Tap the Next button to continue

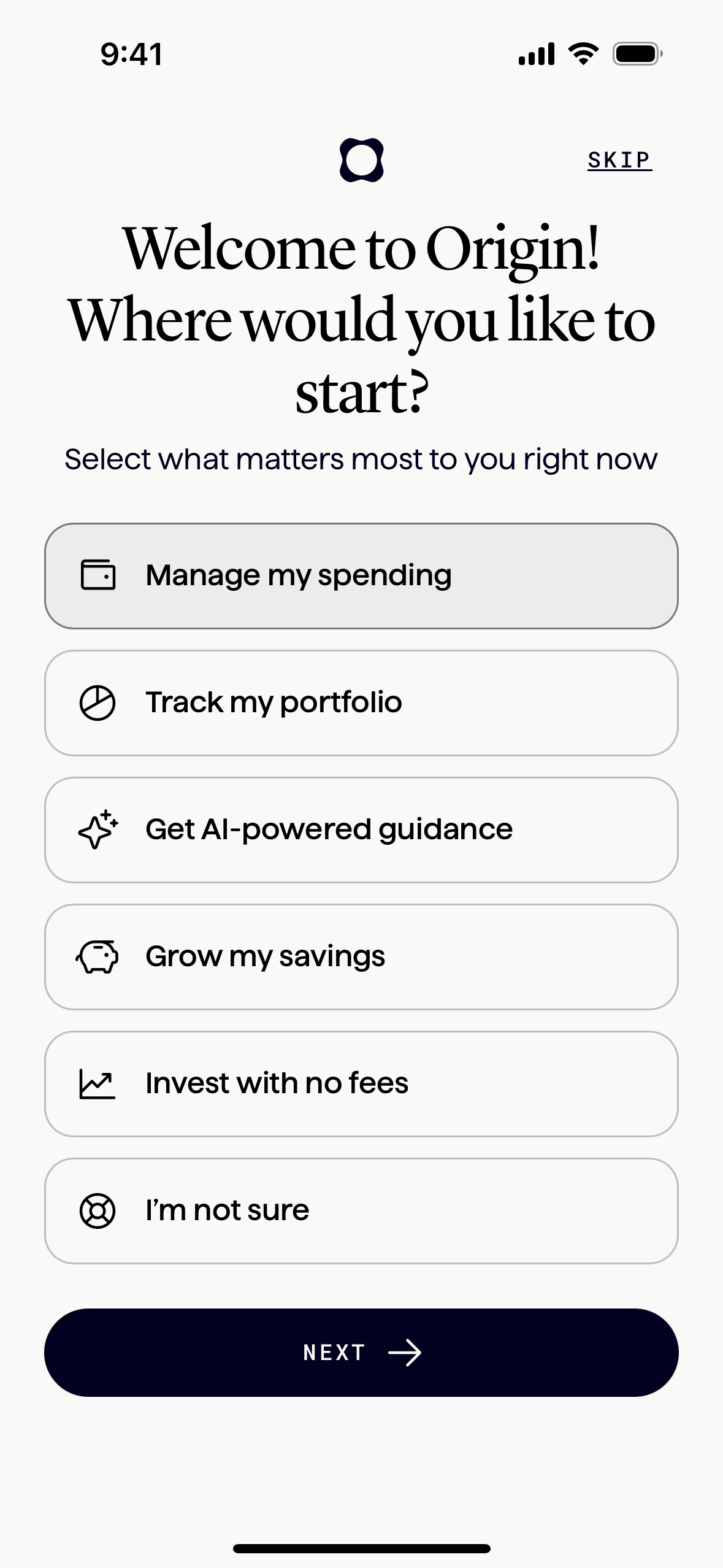pos(361,1353)
